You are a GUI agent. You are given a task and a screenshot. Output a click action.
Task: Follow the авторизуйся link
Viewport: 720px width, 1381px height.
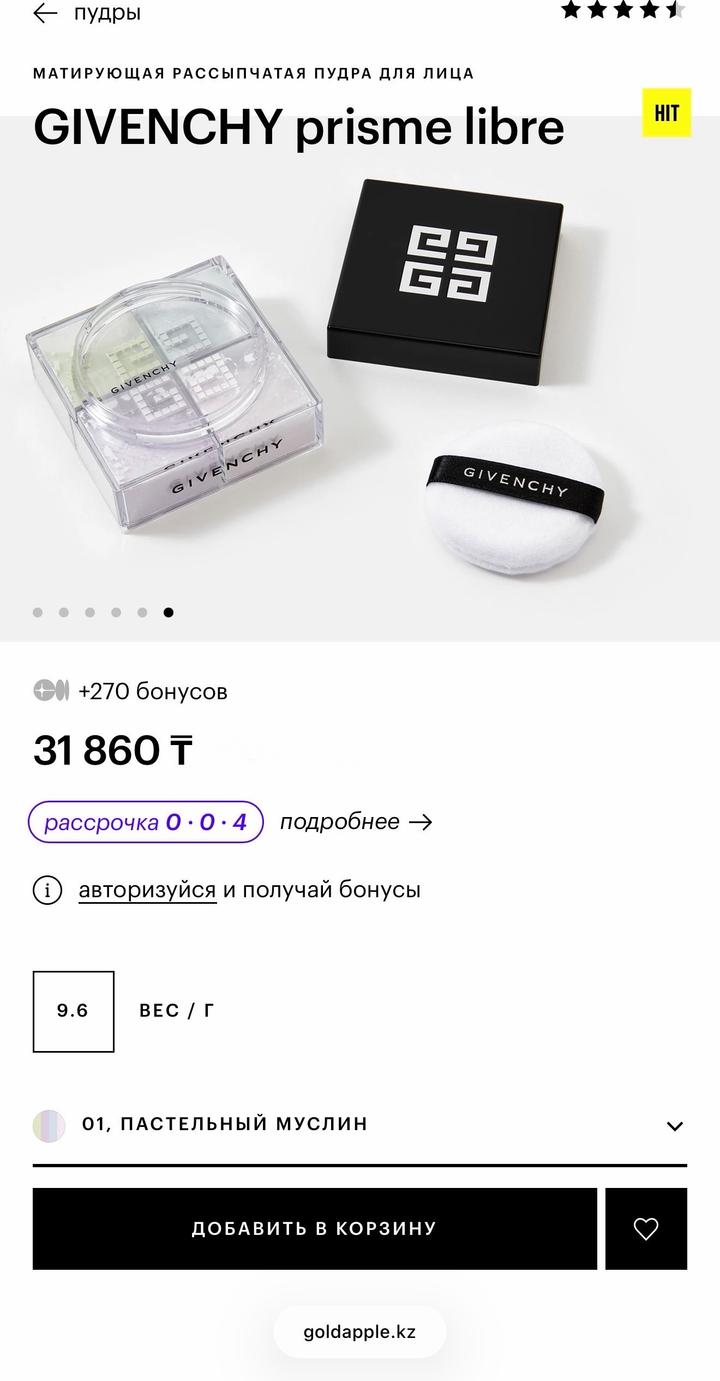pyautogui.click(x=145, y=888)
